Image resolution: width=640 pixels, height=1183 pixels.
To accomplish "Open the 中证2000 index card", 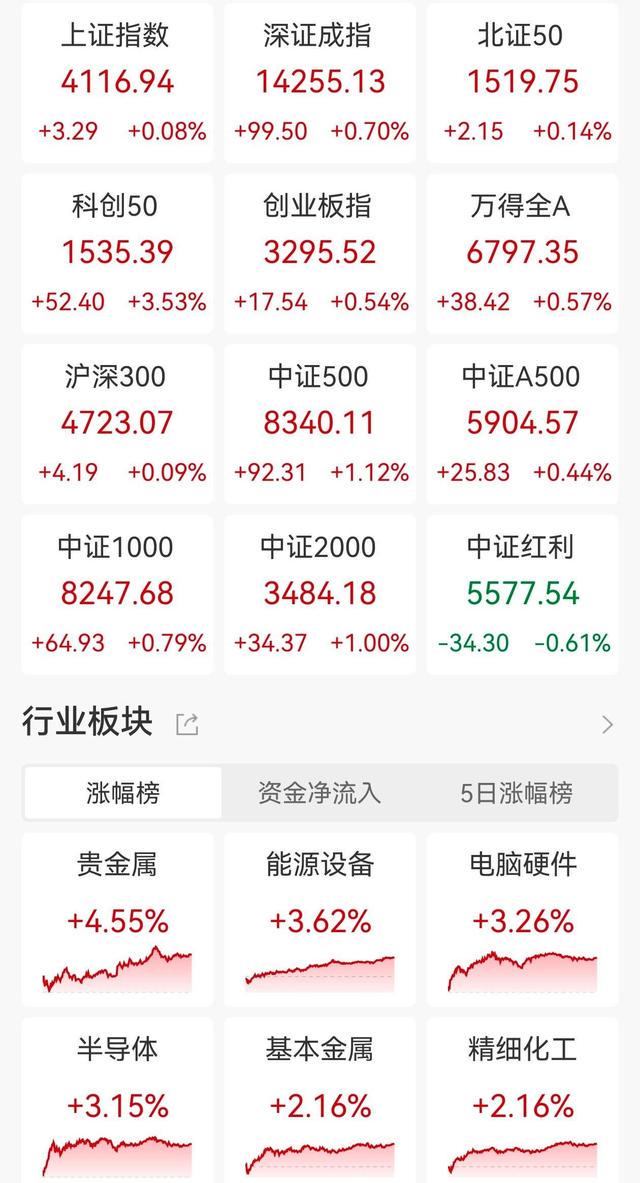I will tap(320, 594).
